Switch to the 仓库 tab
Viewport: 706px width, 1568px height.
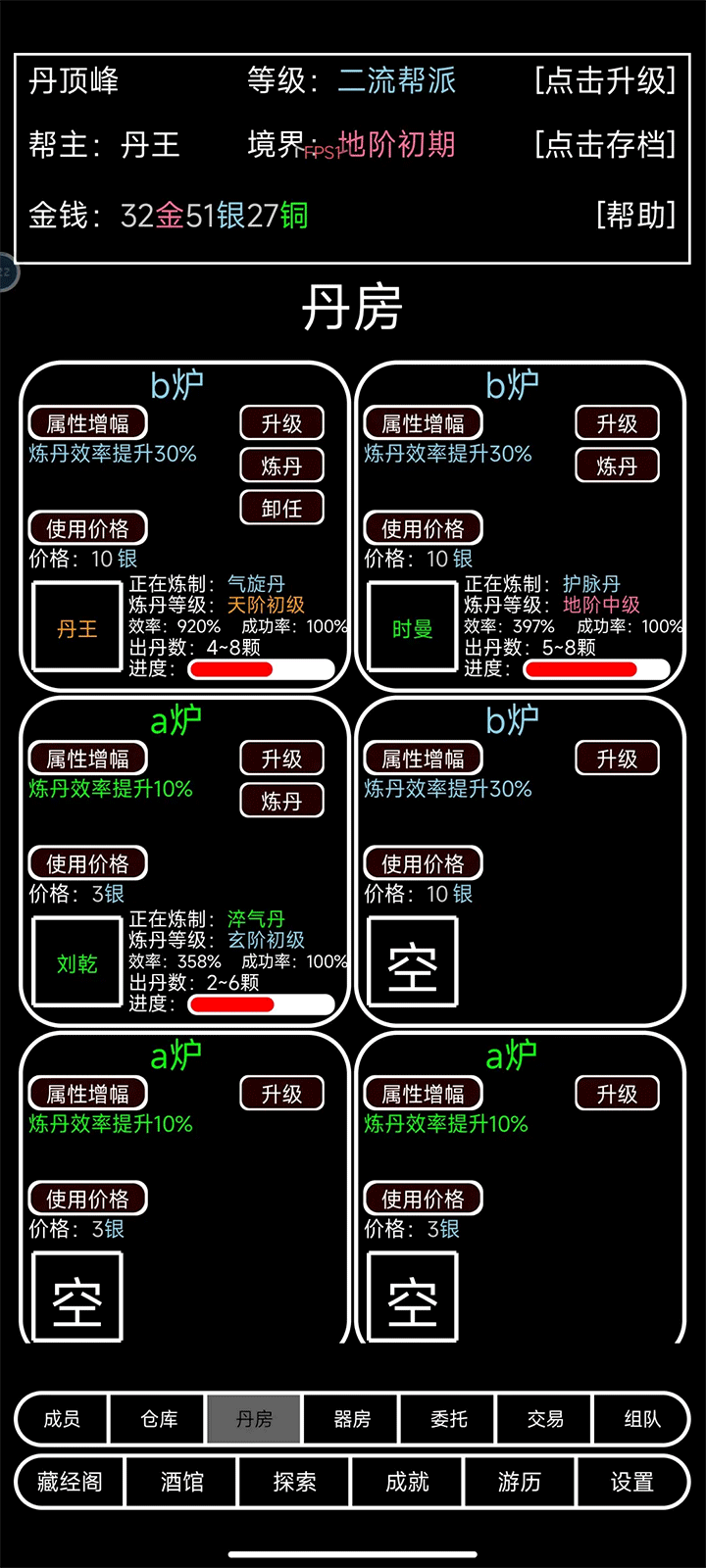158,1419
